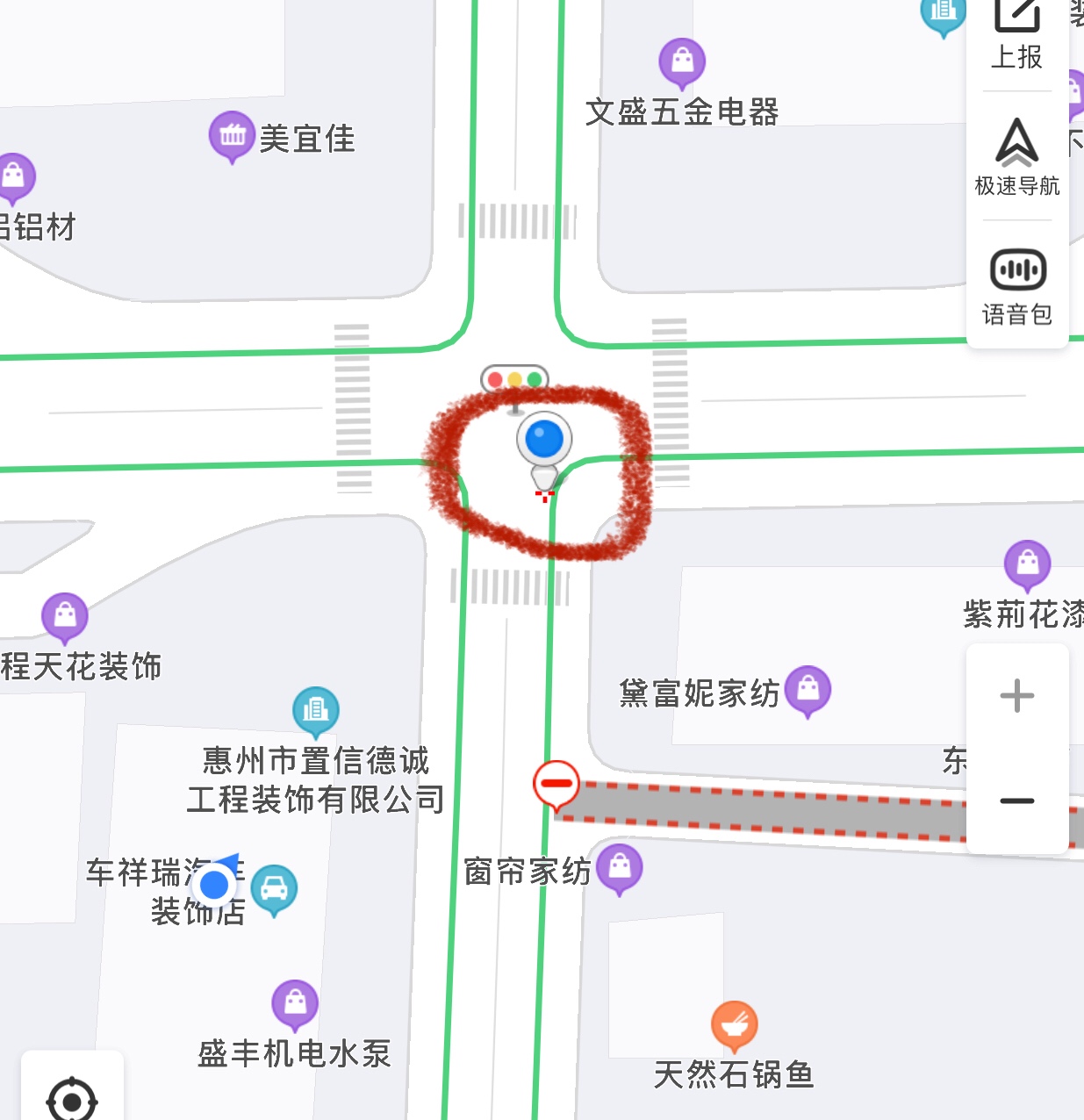Screen dimensions: 1084x1120
Task: Zoom in on the map
Action: [1016, 696]
